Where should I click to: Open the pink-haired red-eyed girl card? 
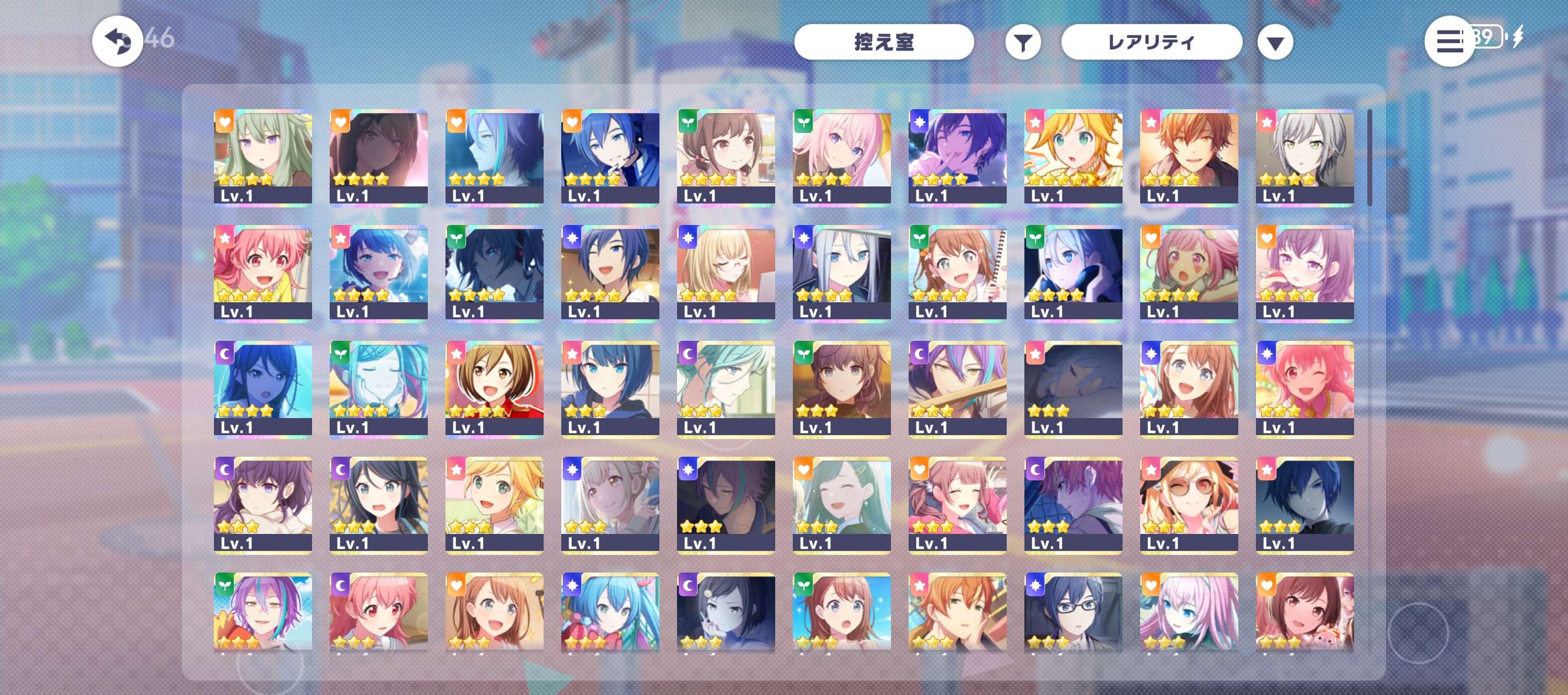pyautogui.click(x=263, y=272)
